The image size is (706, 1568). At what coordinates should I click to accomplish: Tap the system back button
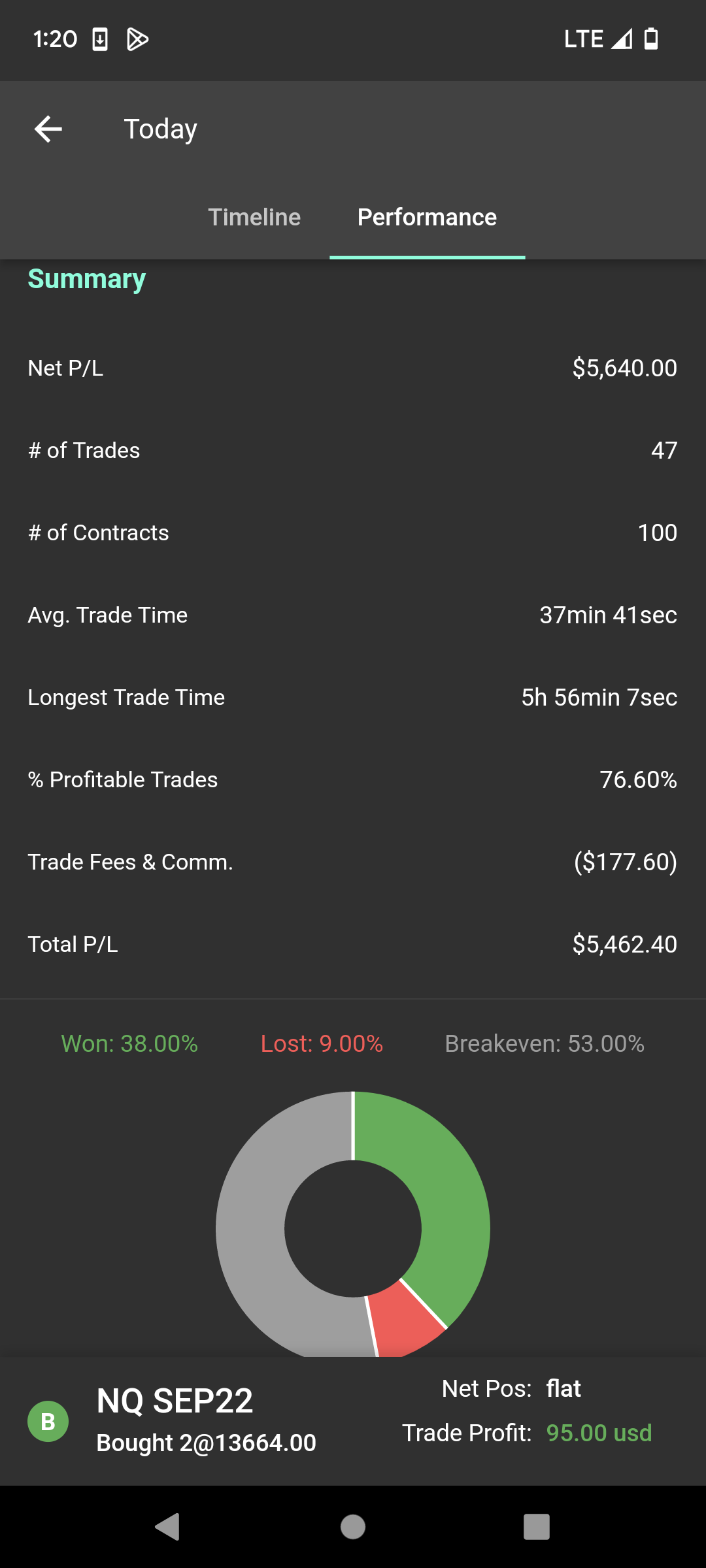(x=167, y=1527)
